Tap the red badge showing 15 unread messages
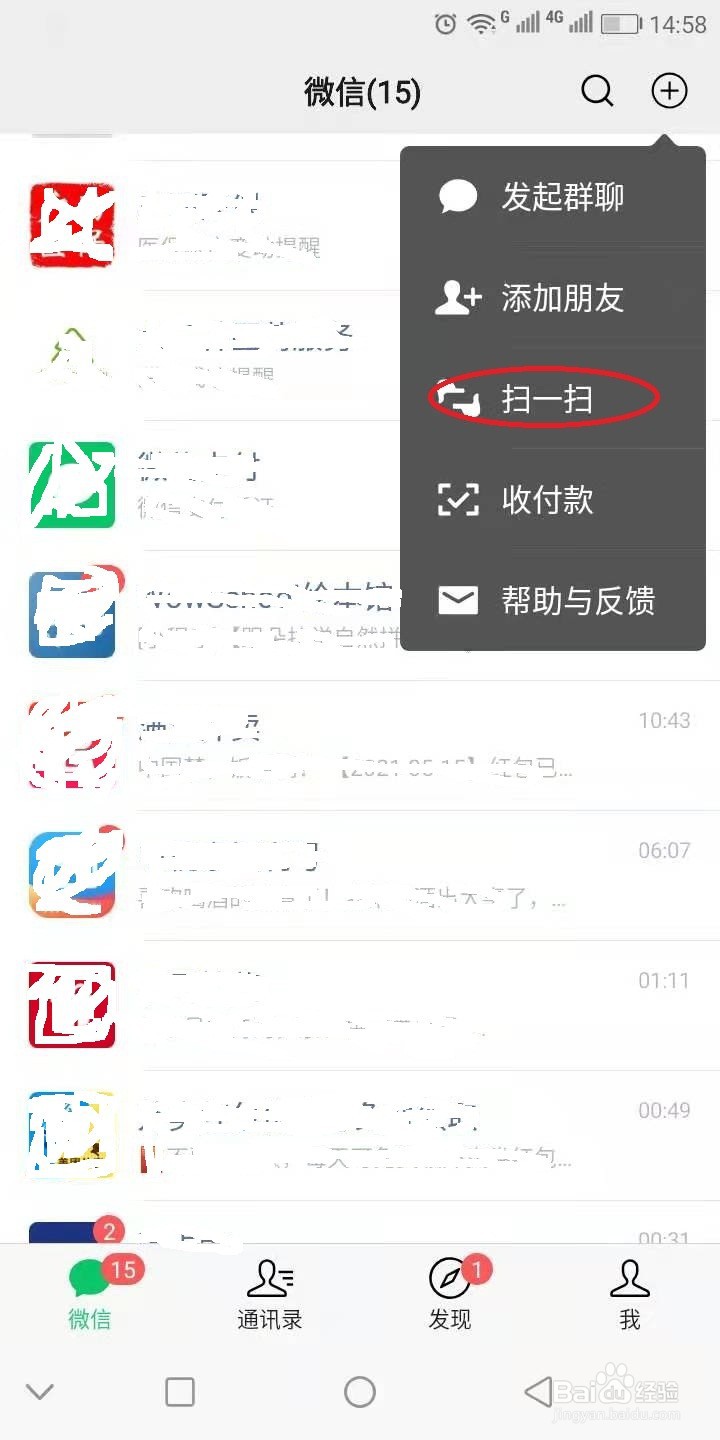This screenshot has width=720, height=1440. (122, 1268)
